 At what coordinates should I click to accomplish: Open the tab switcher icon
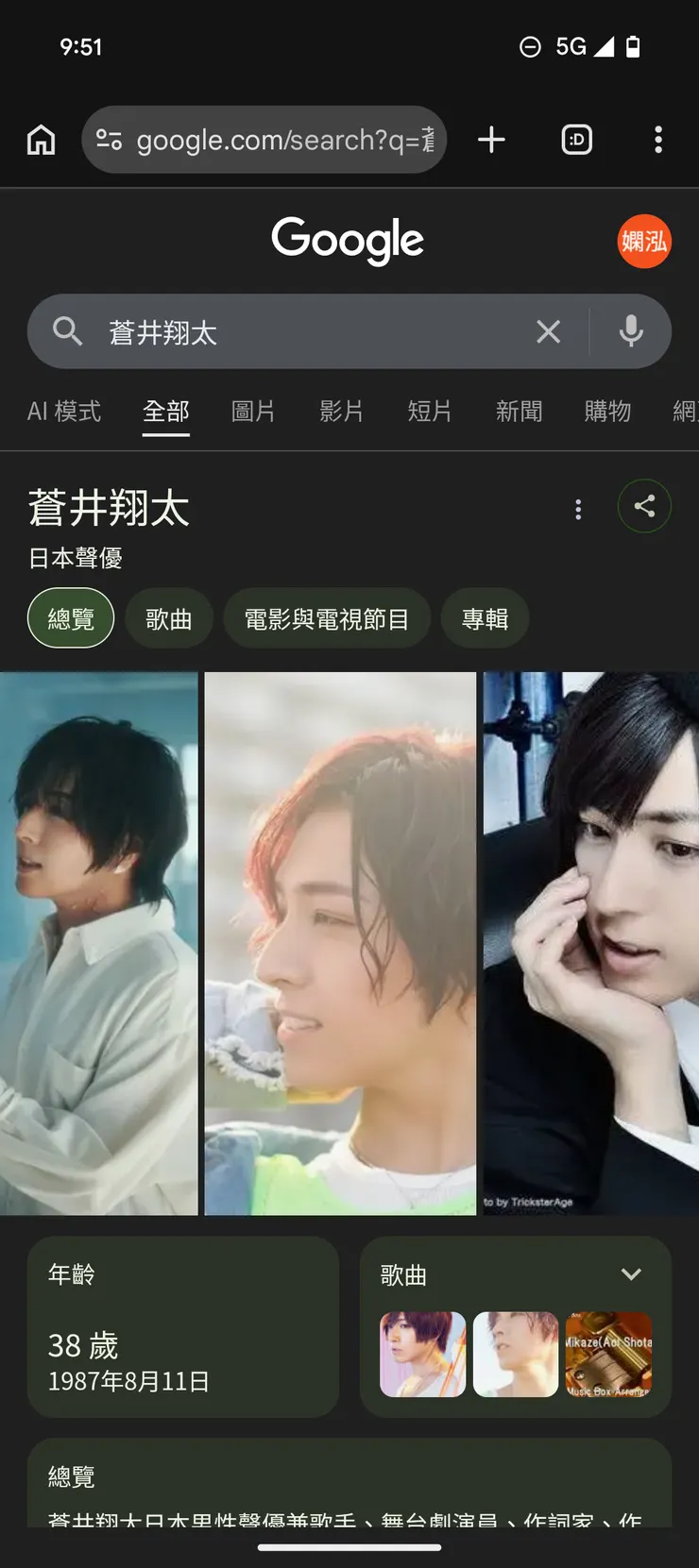click(x=575, y=140)
